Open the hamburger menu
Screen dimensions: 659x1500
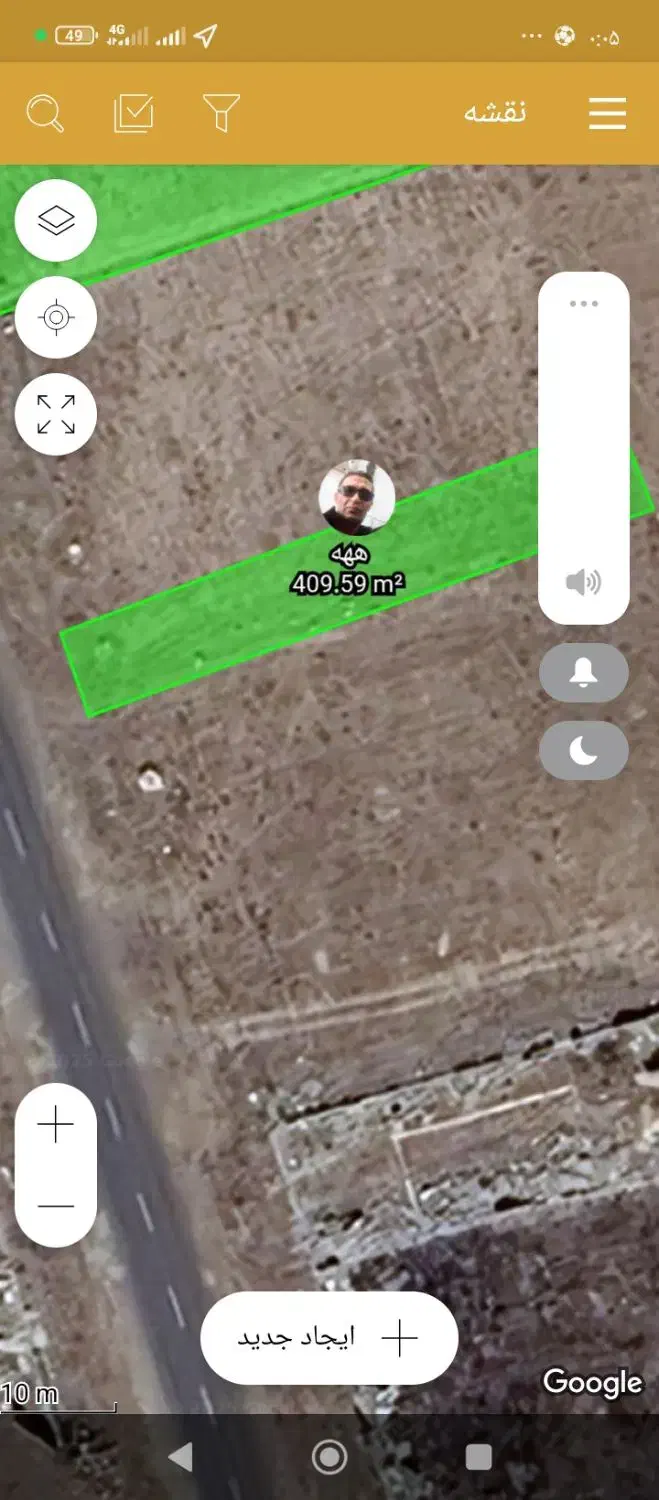point(607,113)
